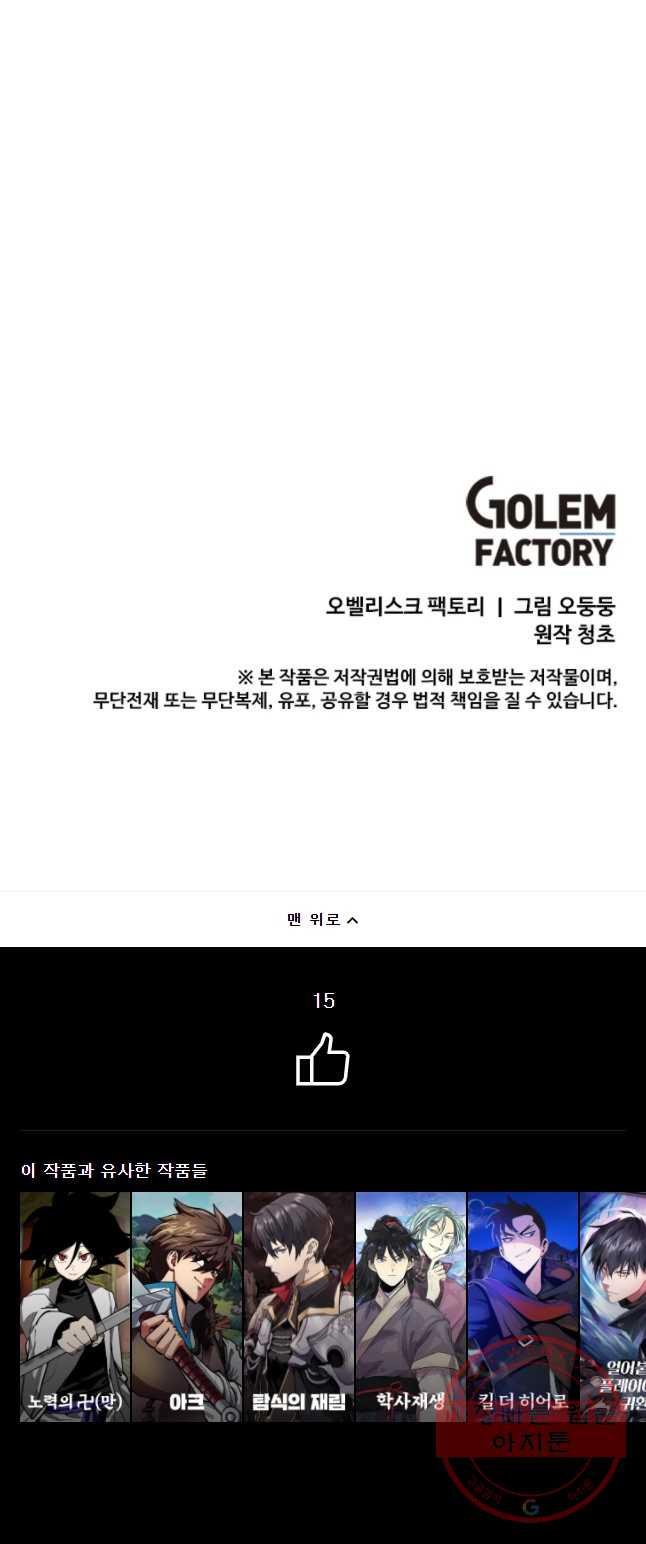Like this episode with the thumbs-up icon
Image resolution: width=646 pixels, height=1544 pixels.
pos(322,1060)
